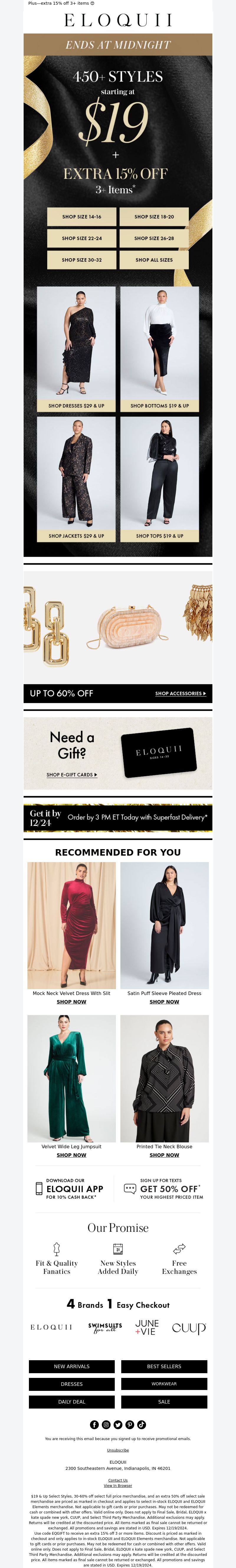This screenshot has width=236, height=1568.
Task: Follow the Shop Accessories link
Action: tap(180, 693)
